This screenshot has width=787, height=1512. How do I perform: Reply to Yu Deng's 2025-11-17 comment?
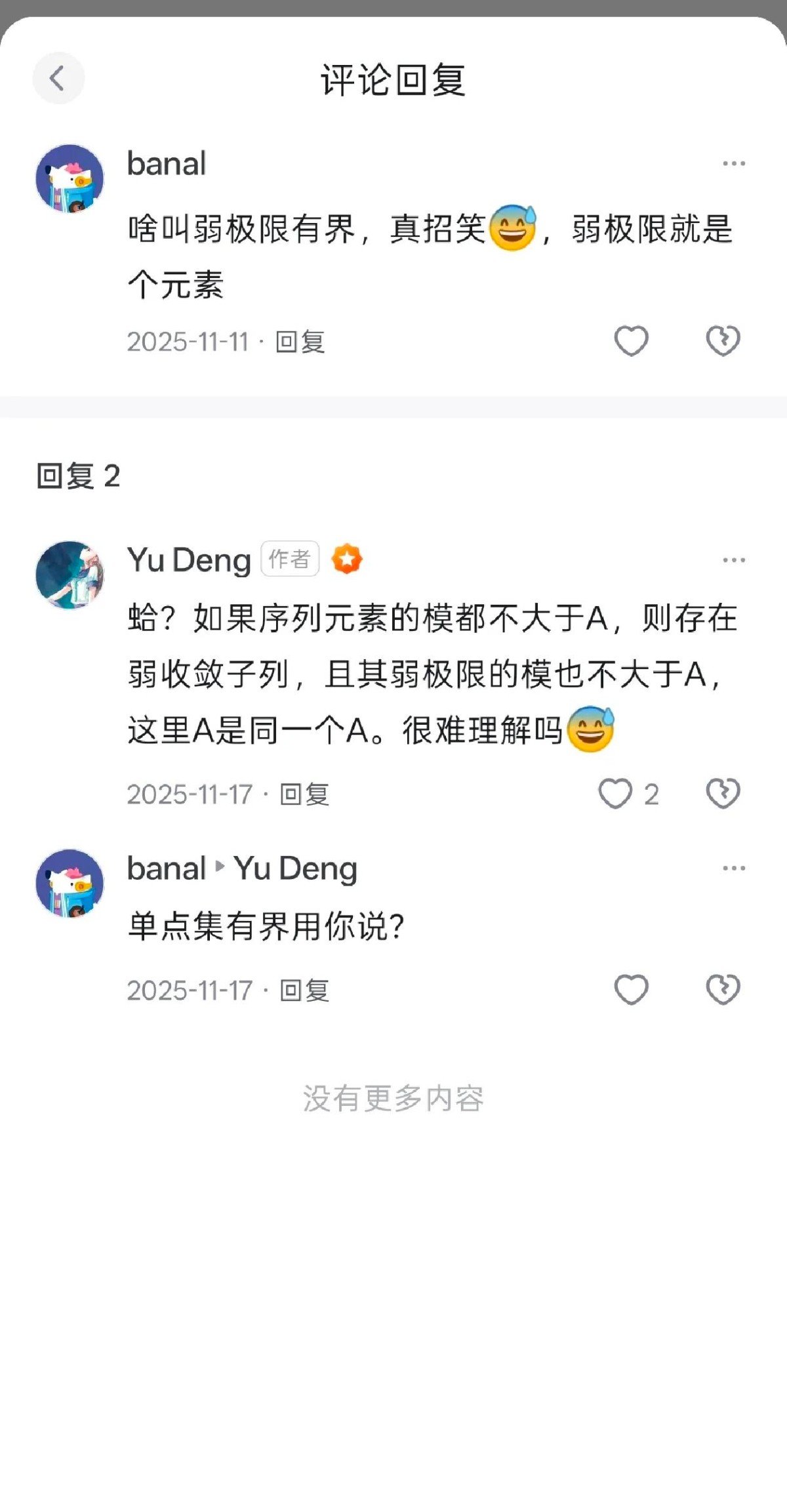pyautogui.click(x=305, y=794)
